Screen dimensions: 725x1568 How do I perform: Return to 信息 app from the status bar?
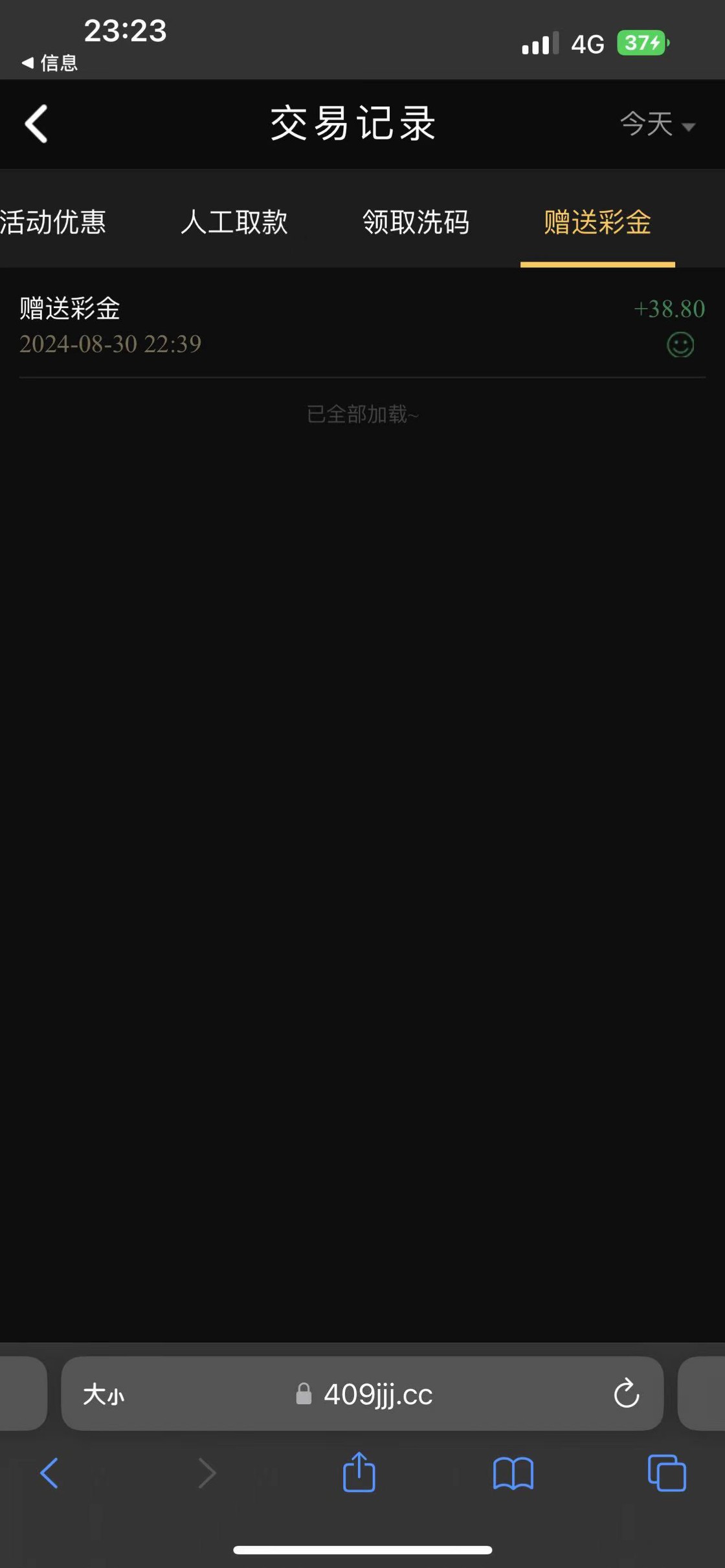point(50,63)
